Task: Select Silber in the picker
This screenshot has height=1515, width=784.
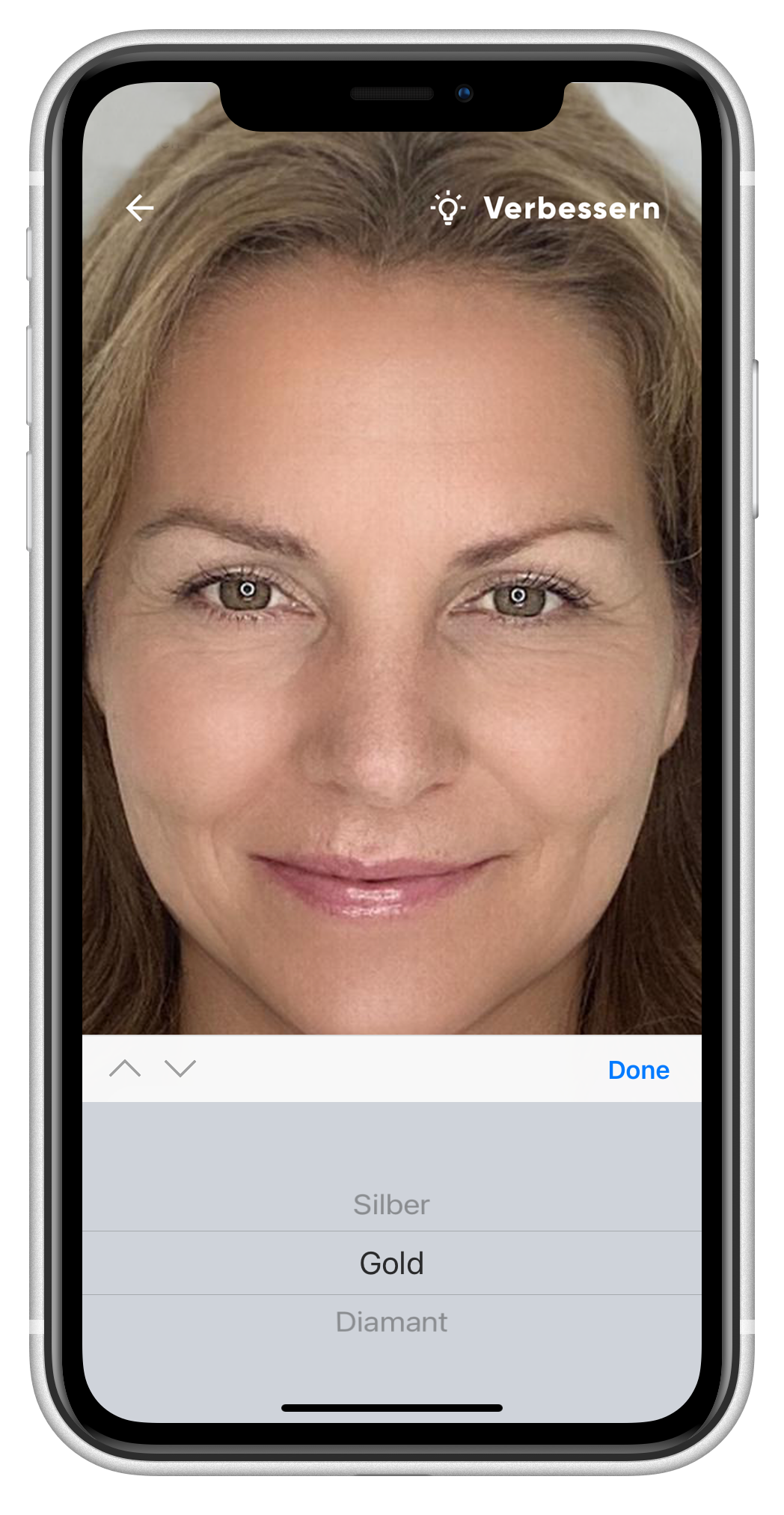Action: (391, 1205)
